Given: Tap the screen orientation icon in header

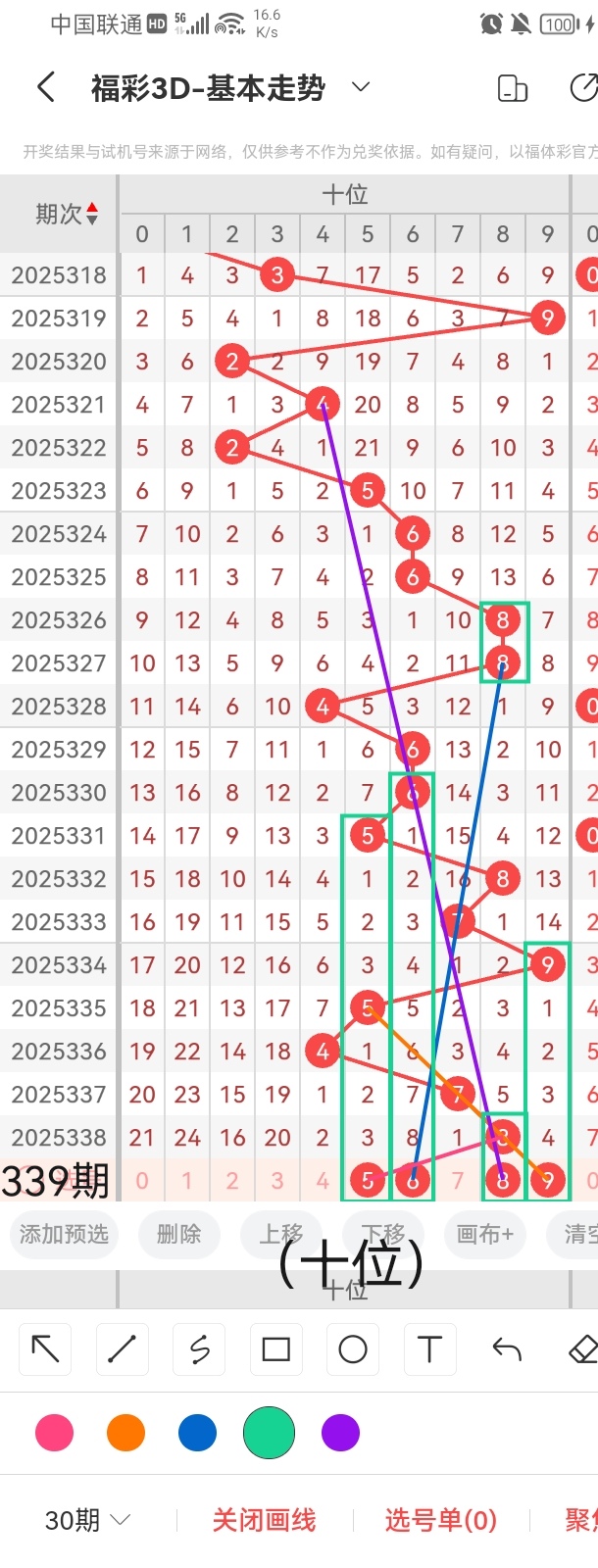Looking at the screenshot, I should [513, 88].
